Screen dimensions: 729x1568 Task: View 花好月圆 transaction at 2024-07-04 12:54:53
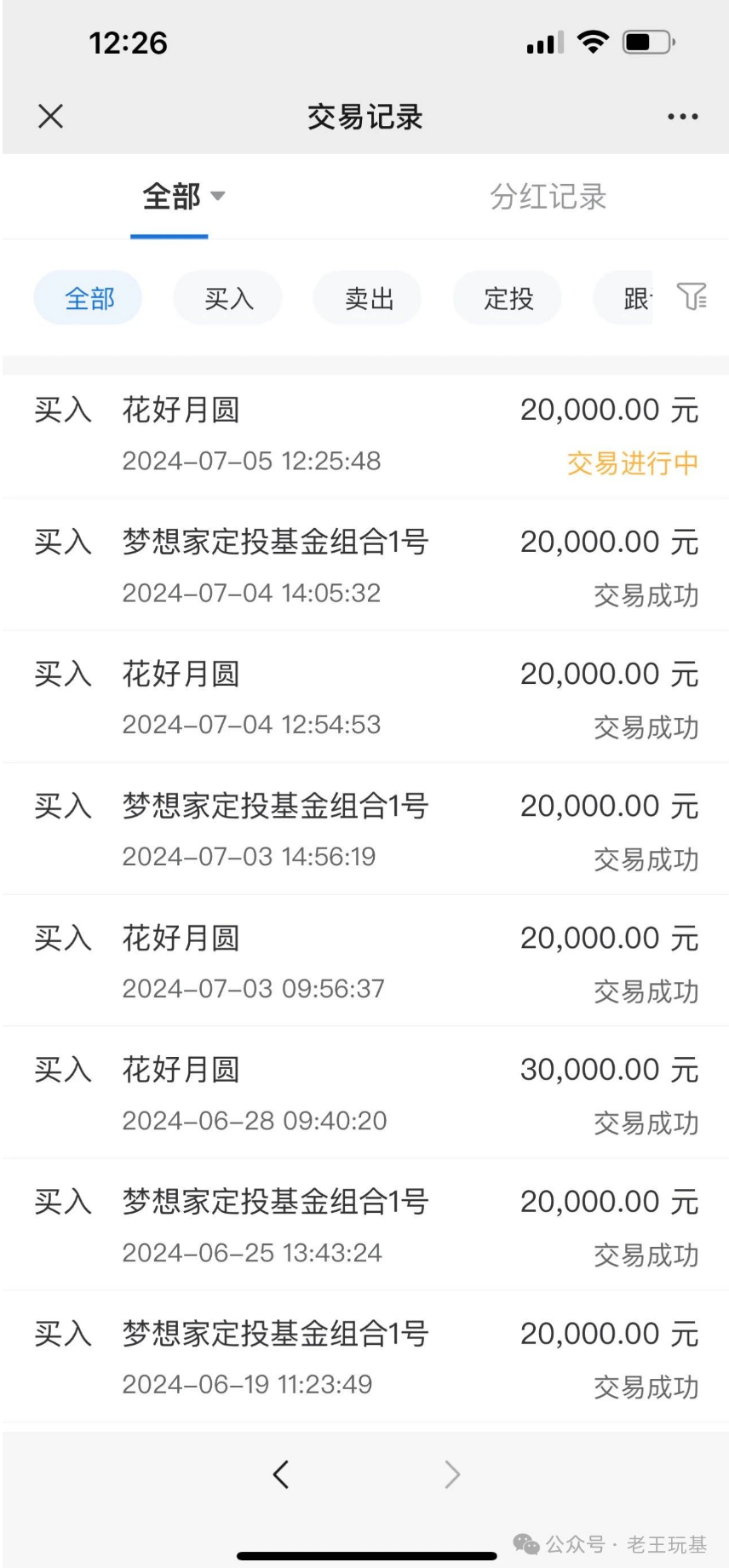[365, 698]
